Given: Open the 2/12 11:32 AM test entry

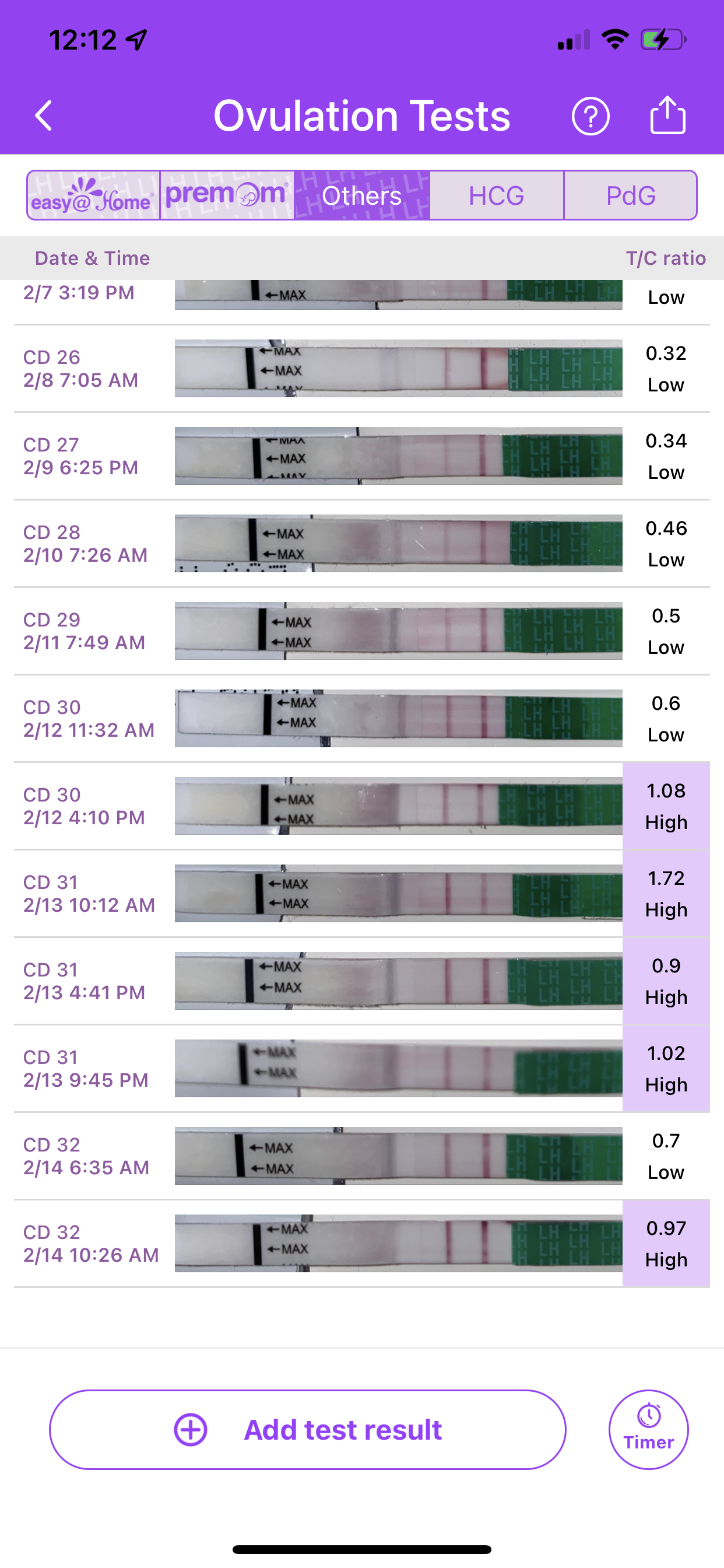Looking at the screenshot, I should click(x=361, y=719).
